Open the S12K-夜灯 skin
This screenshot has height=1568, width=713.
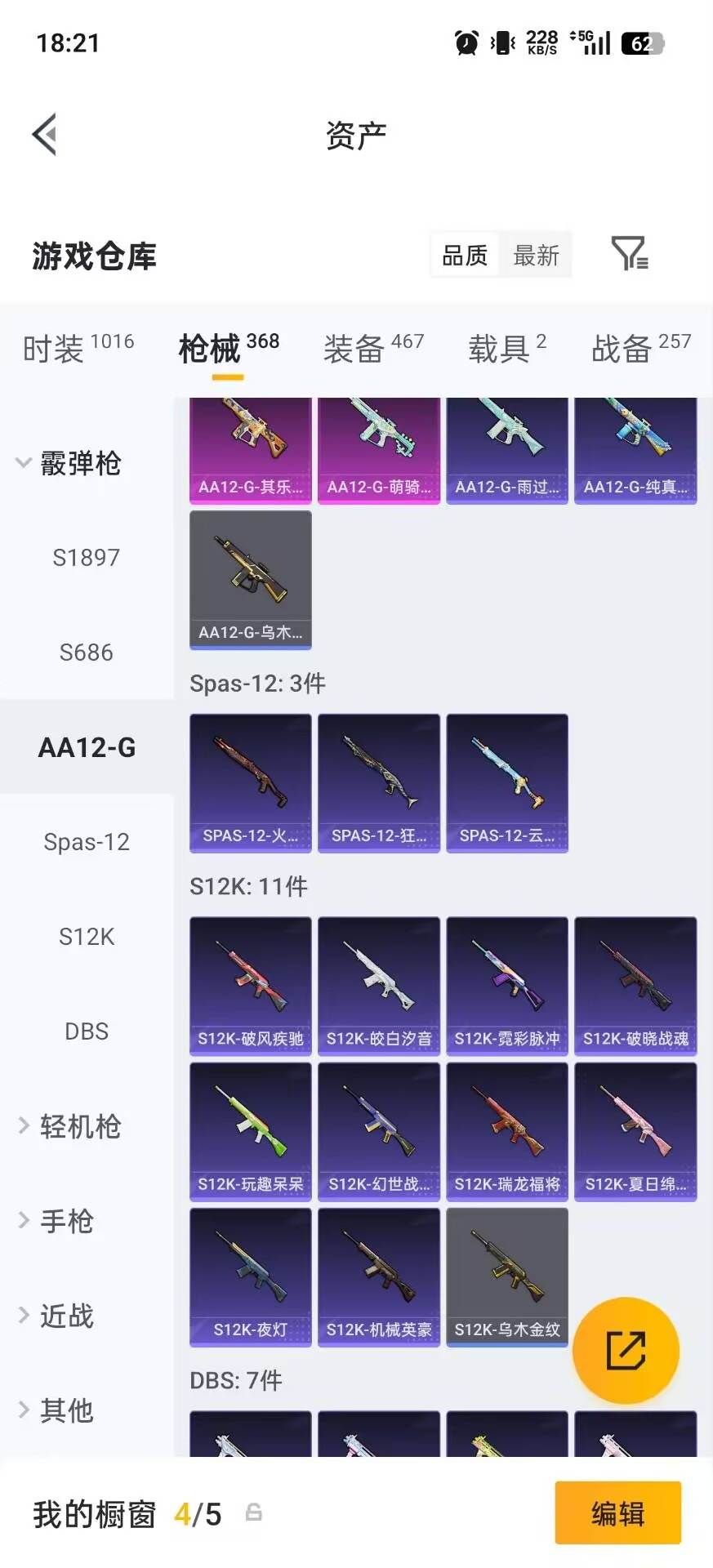point(251,1277)
